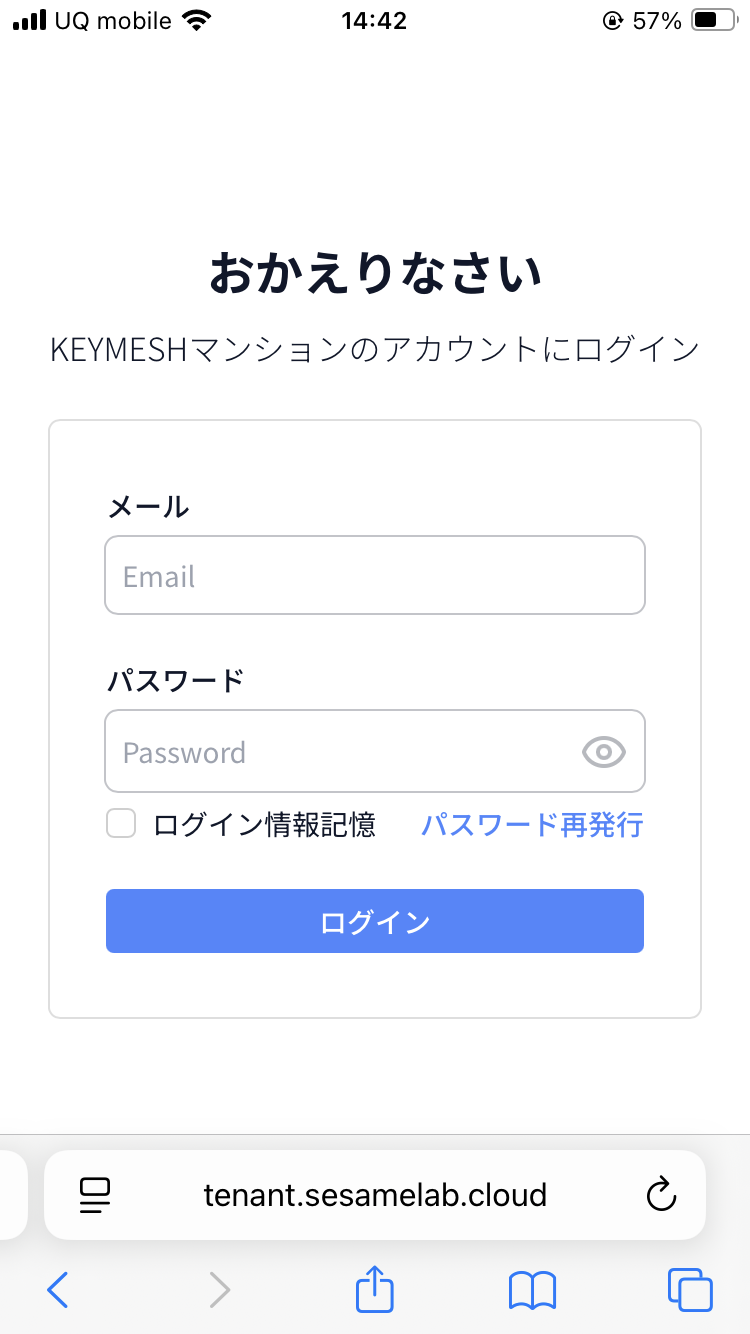Go back in Safari

click(58, 1290)
